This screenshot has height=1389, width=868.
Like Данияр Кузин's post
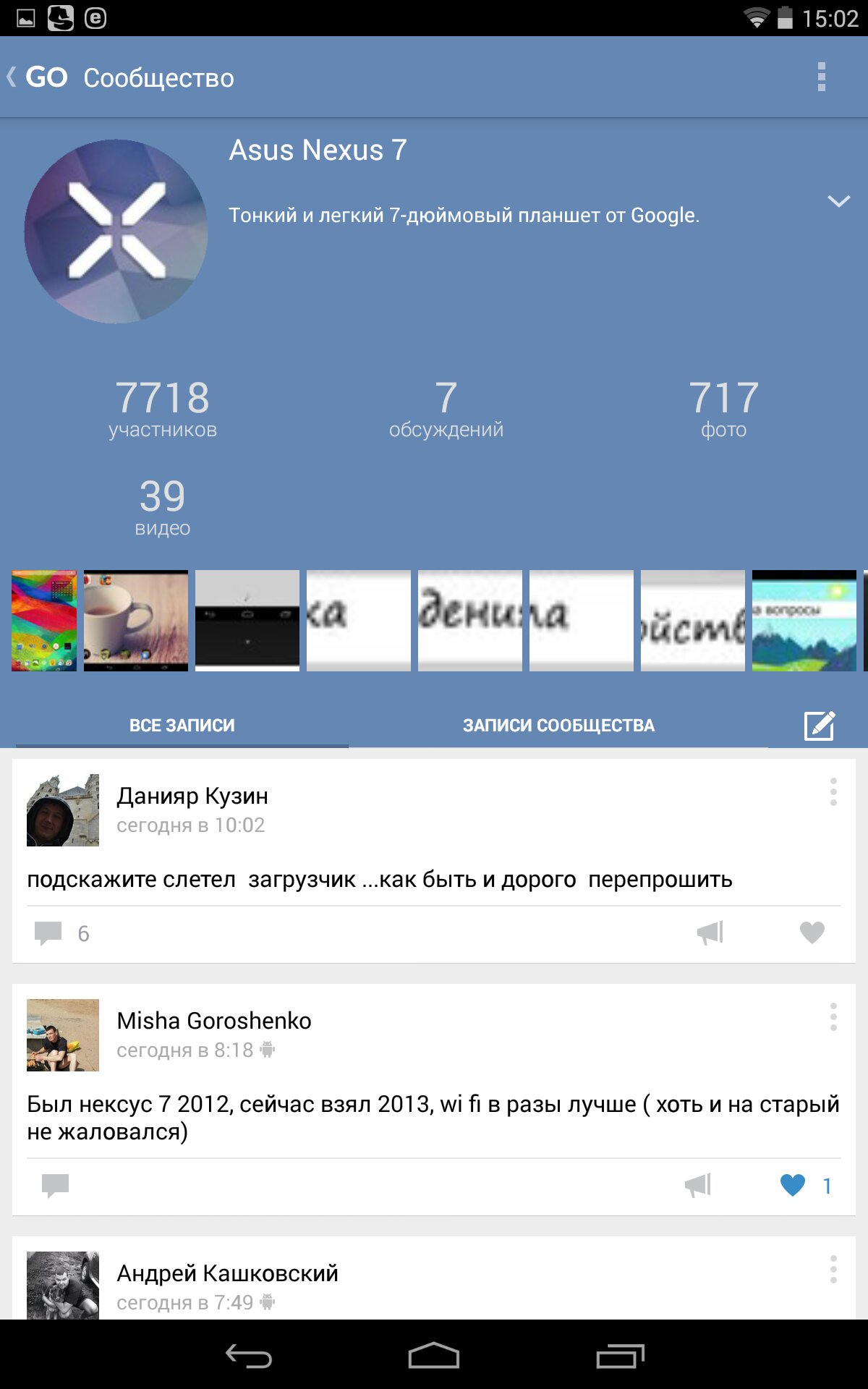tap(812, 933)
